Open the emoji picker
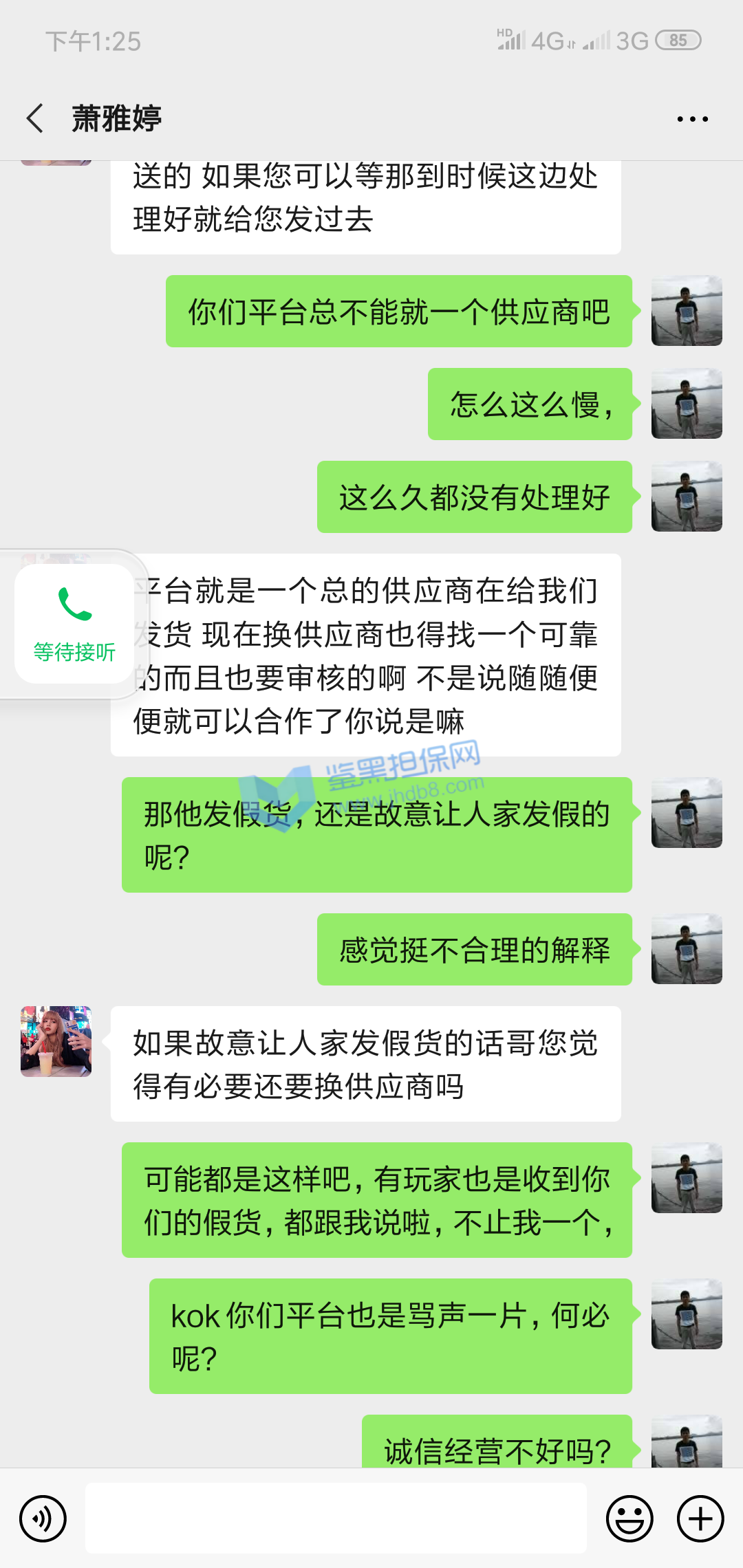This screenshot has height=1568, width=743. [629, 1518]
